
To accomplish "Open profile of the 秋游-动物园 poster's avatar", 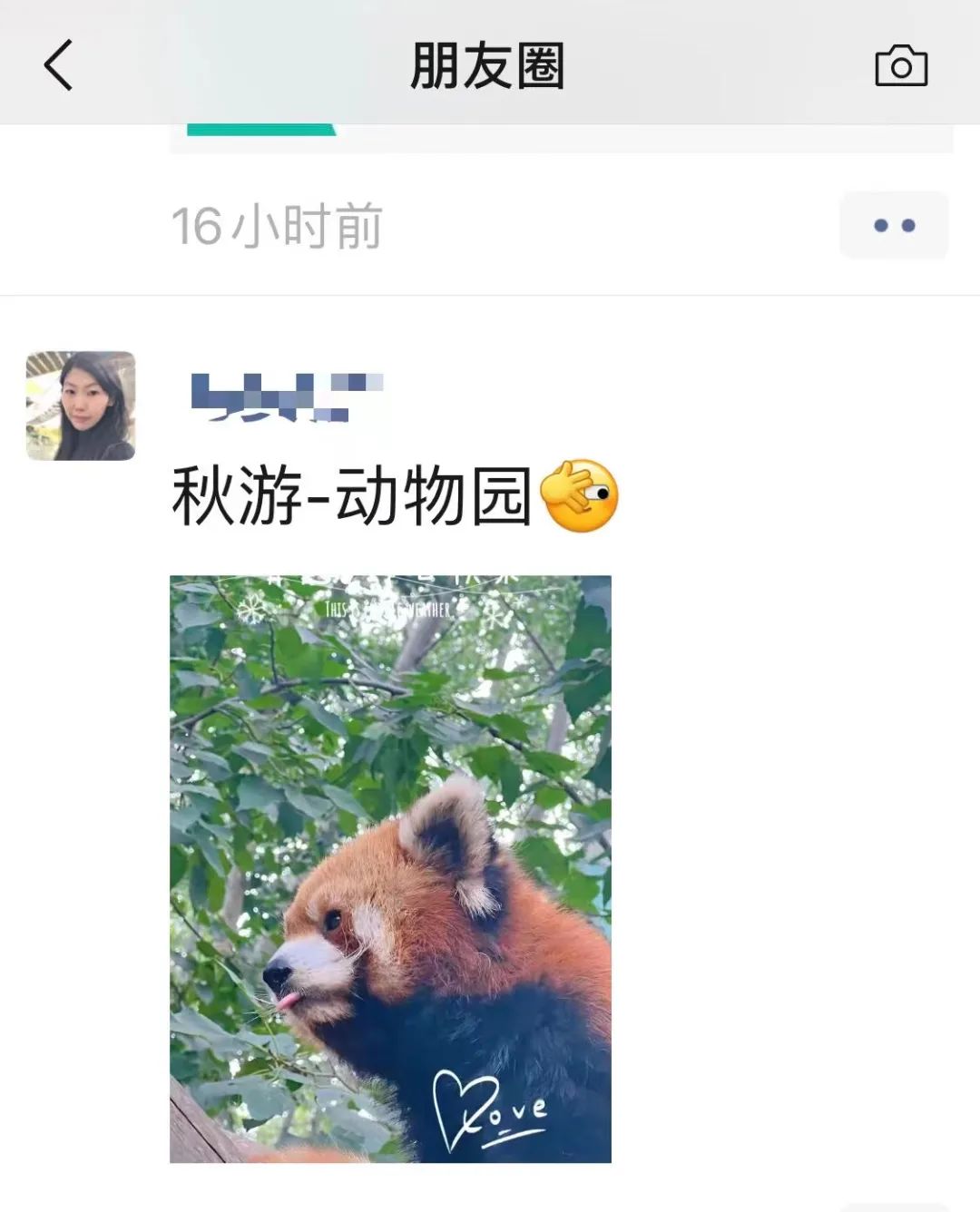I will tap(81, 406).
